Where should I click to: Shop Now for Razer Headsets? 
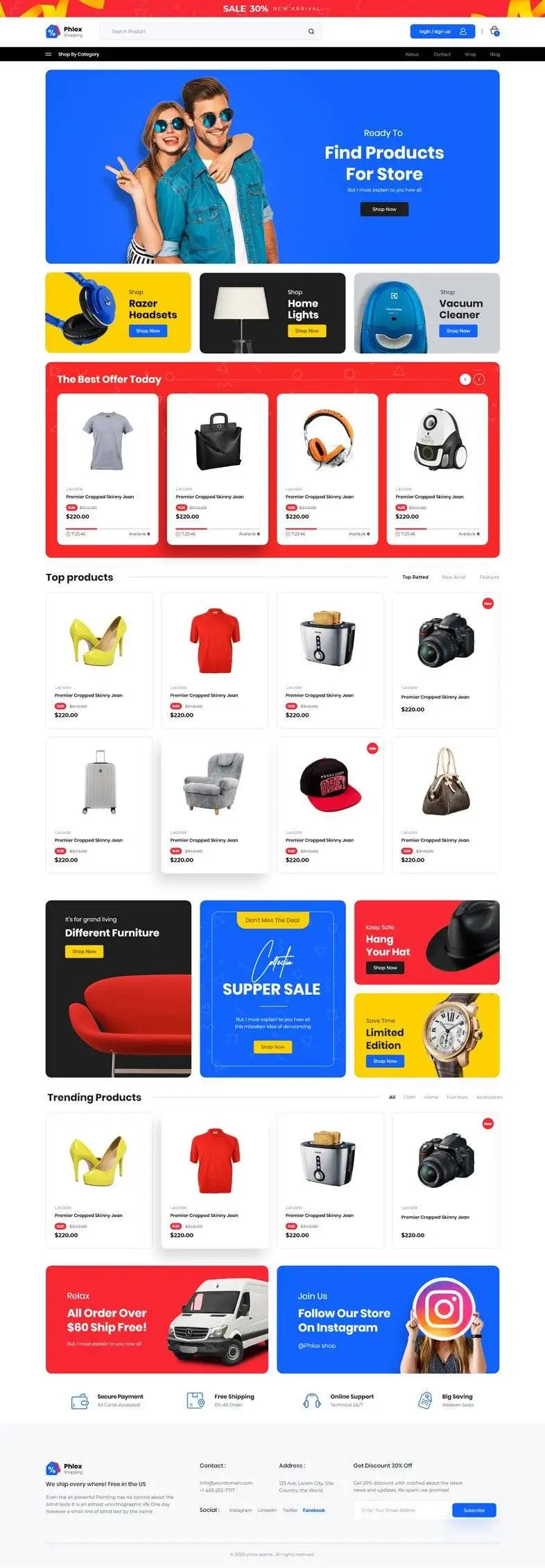pyautogui.click(x=148, y=331)
